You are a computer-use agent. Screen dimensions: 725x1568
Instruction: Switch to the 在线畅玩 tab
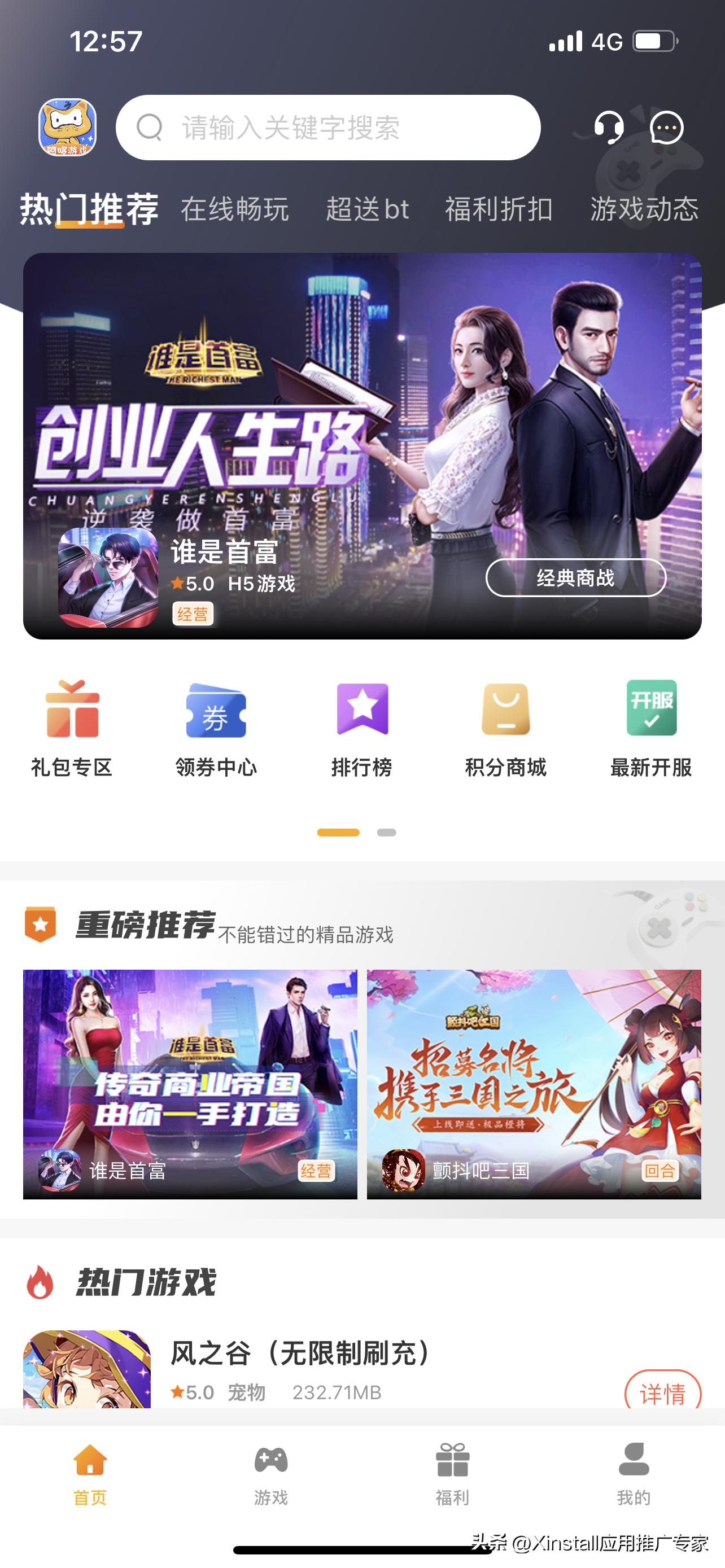(x=236, y=209)
